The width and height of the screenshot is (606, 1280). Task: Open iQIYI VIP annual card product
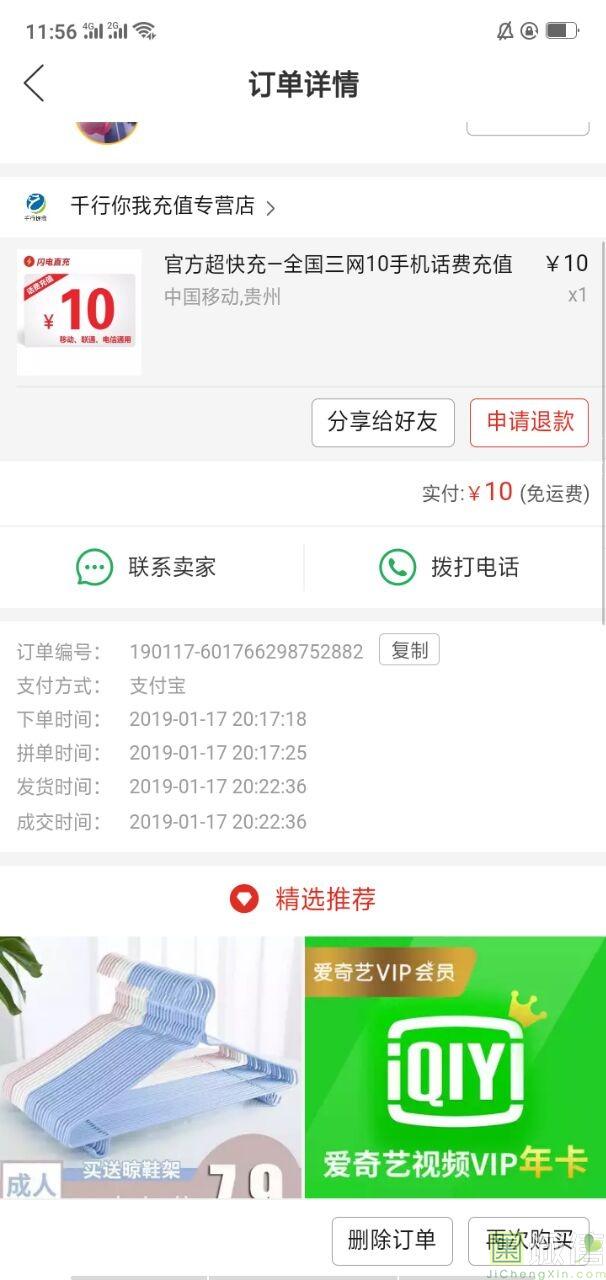pyautogui.click(x=456, y=1065)
